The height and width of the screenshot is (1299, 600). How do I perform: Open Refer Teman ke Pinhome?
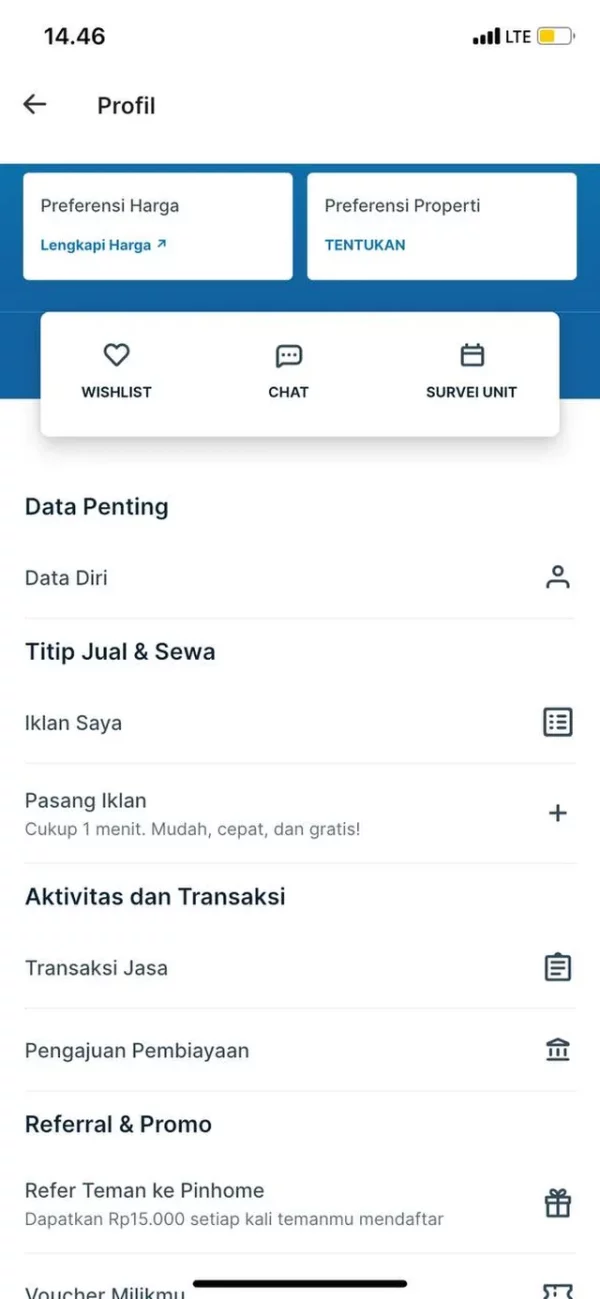pos(298,1203)
